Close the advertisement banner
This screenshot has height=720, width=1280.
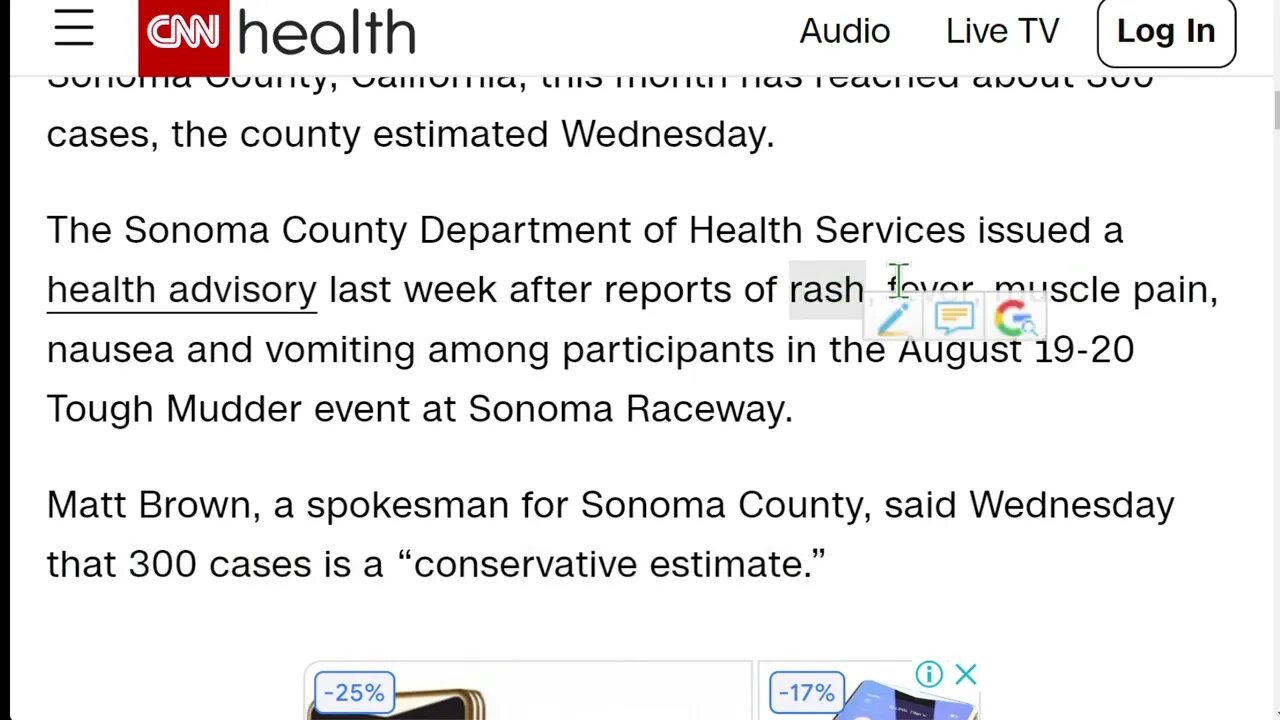[x=965, y=675]
